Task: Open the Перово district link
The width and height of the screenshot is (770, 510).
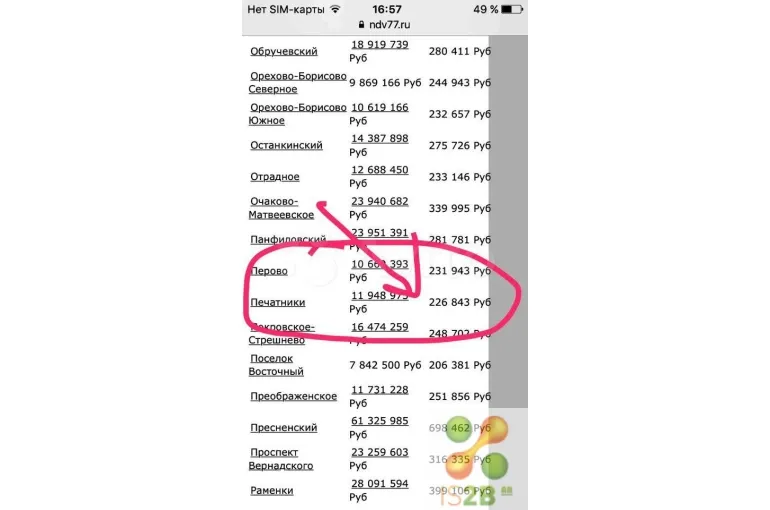Action: tap(269, 271)
